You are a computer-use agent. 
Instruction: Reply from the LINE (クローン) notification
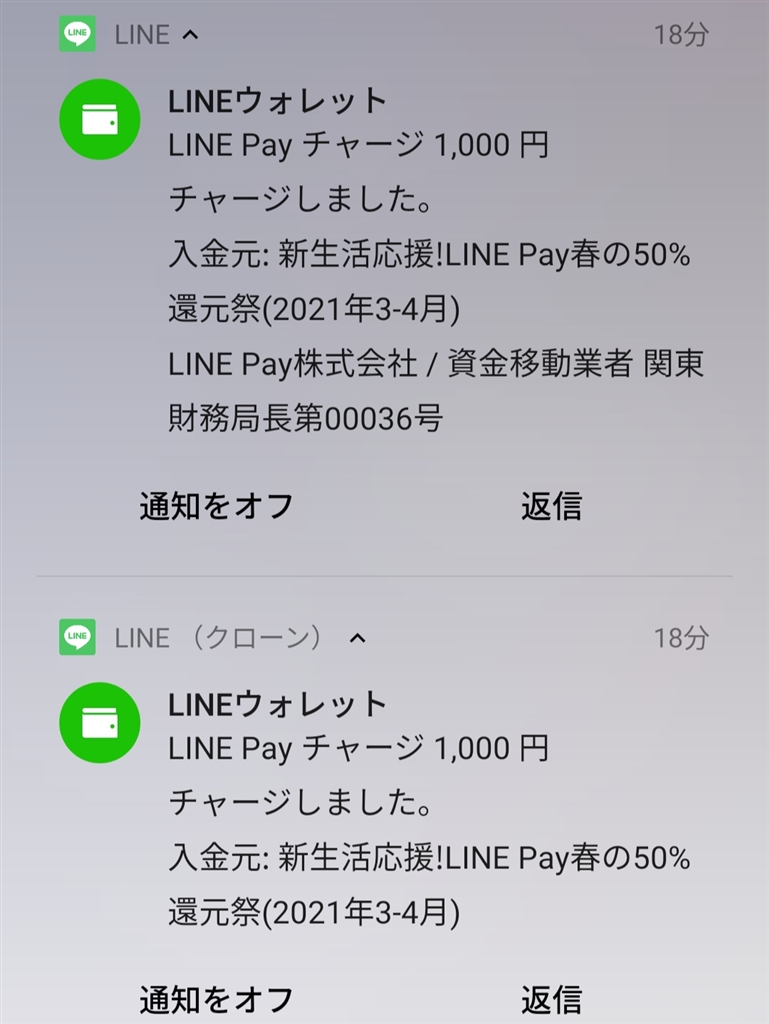551,998
